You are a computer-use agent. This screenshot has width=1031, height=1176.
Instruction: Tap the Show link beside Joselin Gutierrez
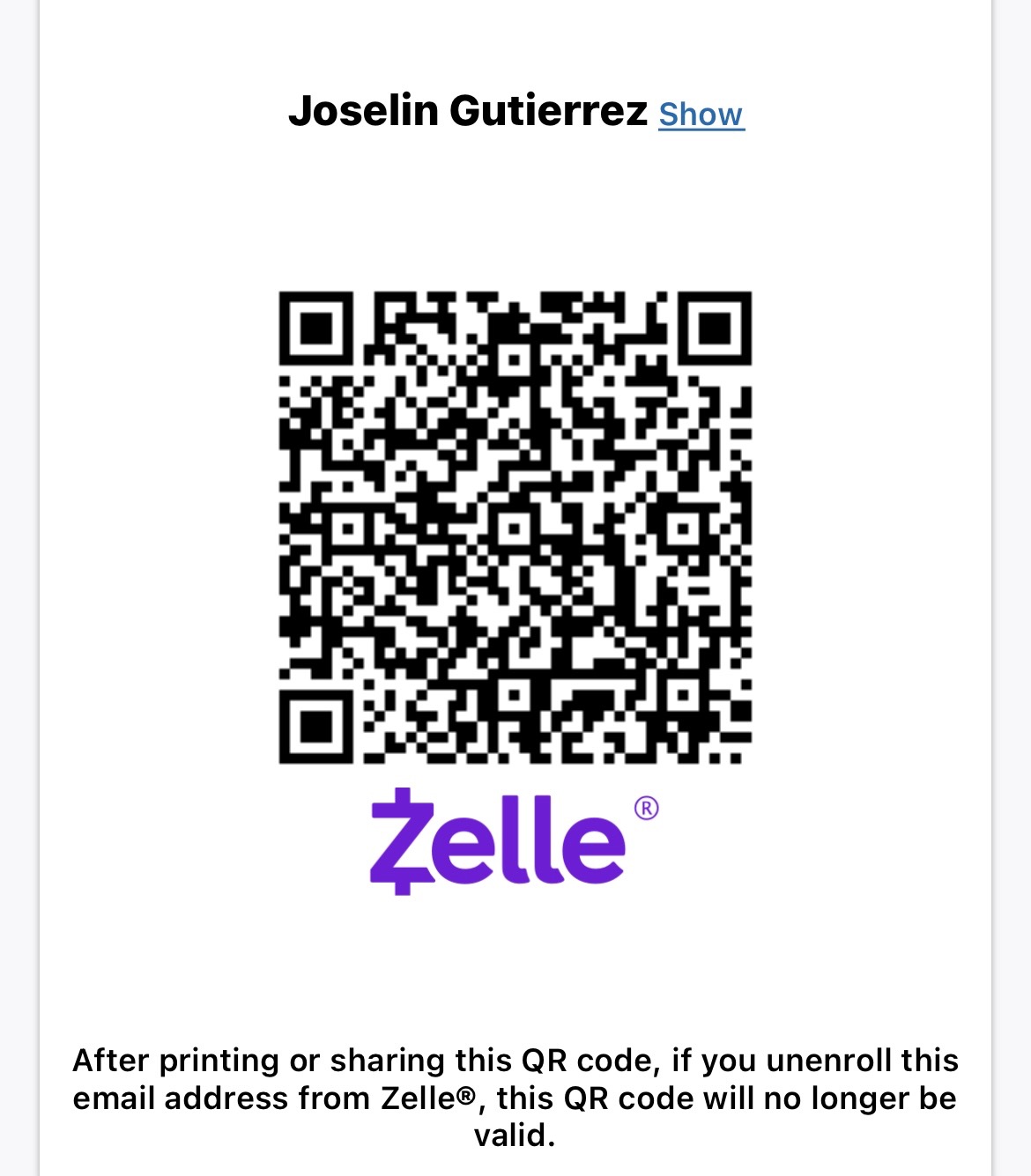pos(701,115)
